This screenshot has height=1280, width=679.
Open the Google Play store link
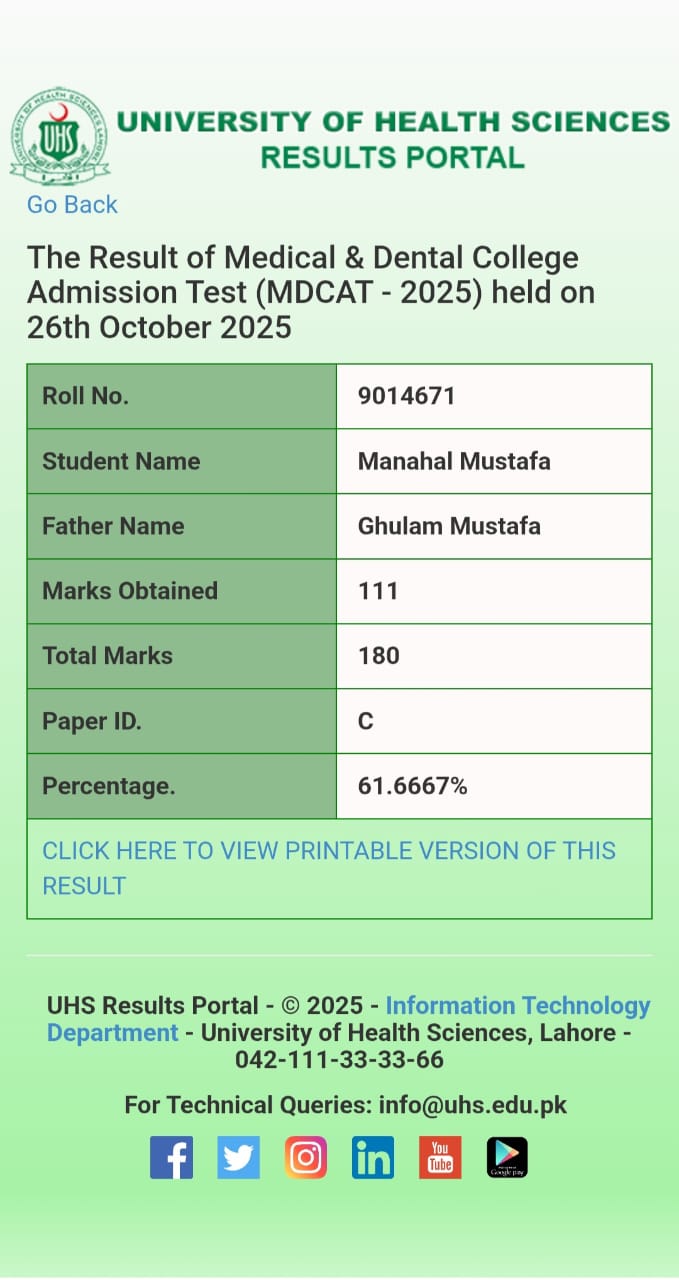coord(507,1158)
